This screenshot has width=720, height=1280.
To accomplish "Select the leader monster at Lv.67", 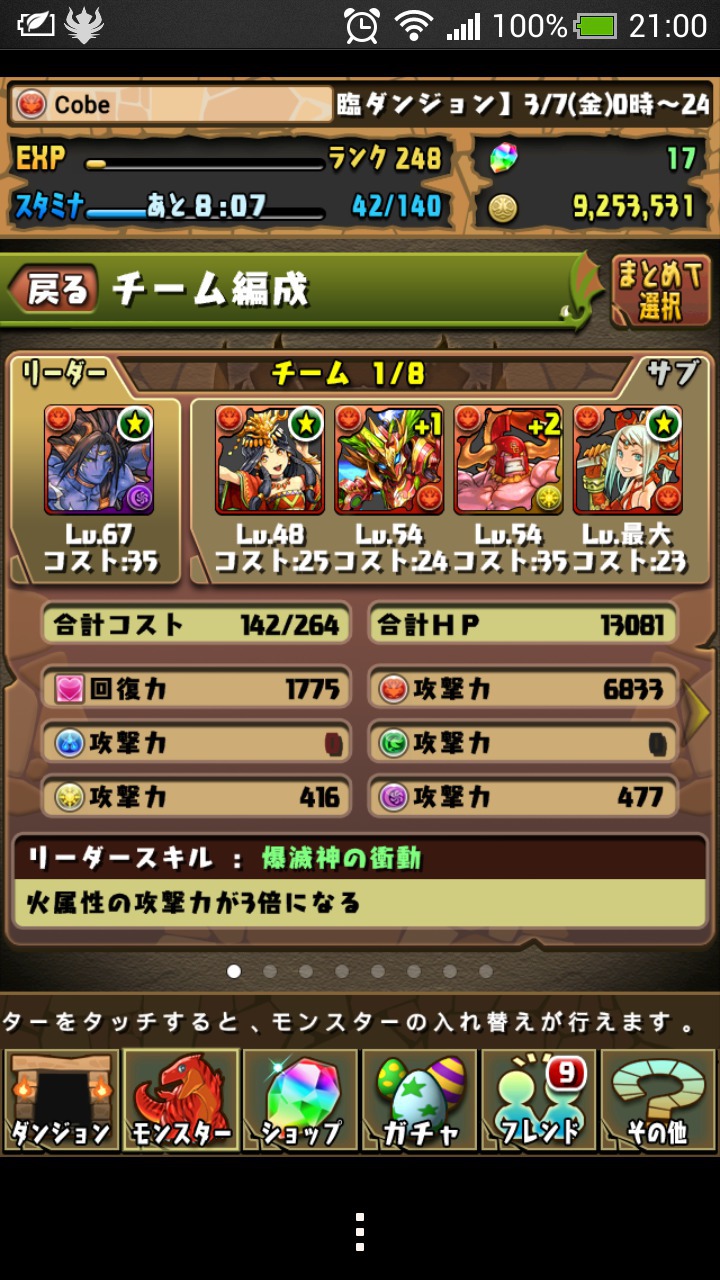I will [98, 459].
